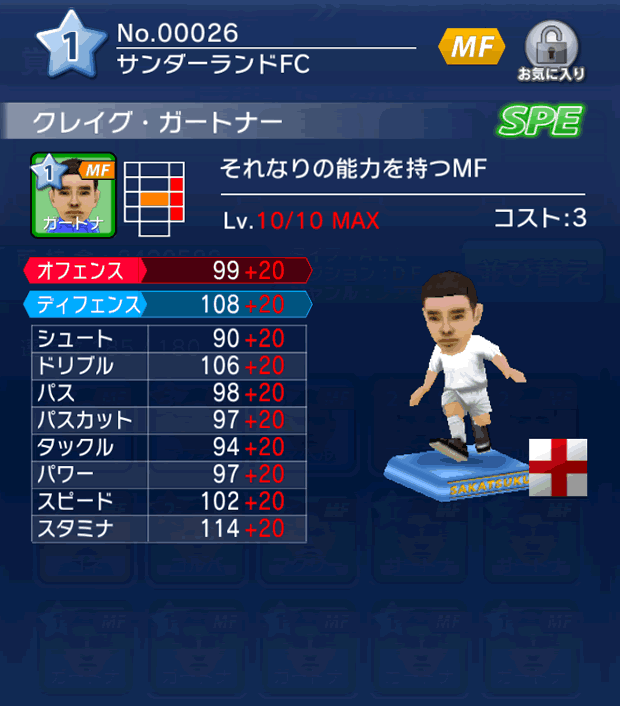Toggle the お気に入り favorite lock
Screen dimensions: 620x706
pyautogui.click(x=551, y=50)
